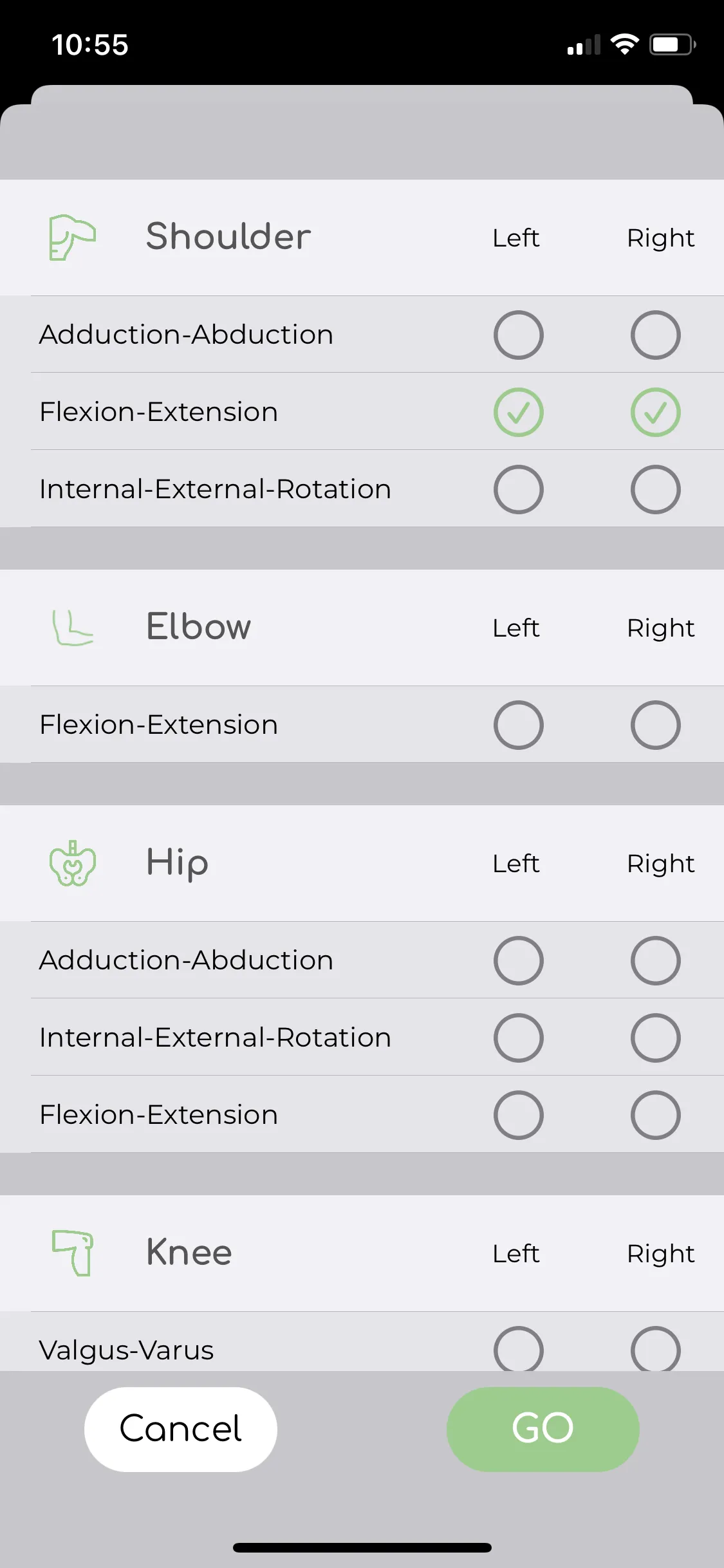724x1568 pixels.
Task: Check right Elbow Flexion-Extension
Action: tap(655, 725)
